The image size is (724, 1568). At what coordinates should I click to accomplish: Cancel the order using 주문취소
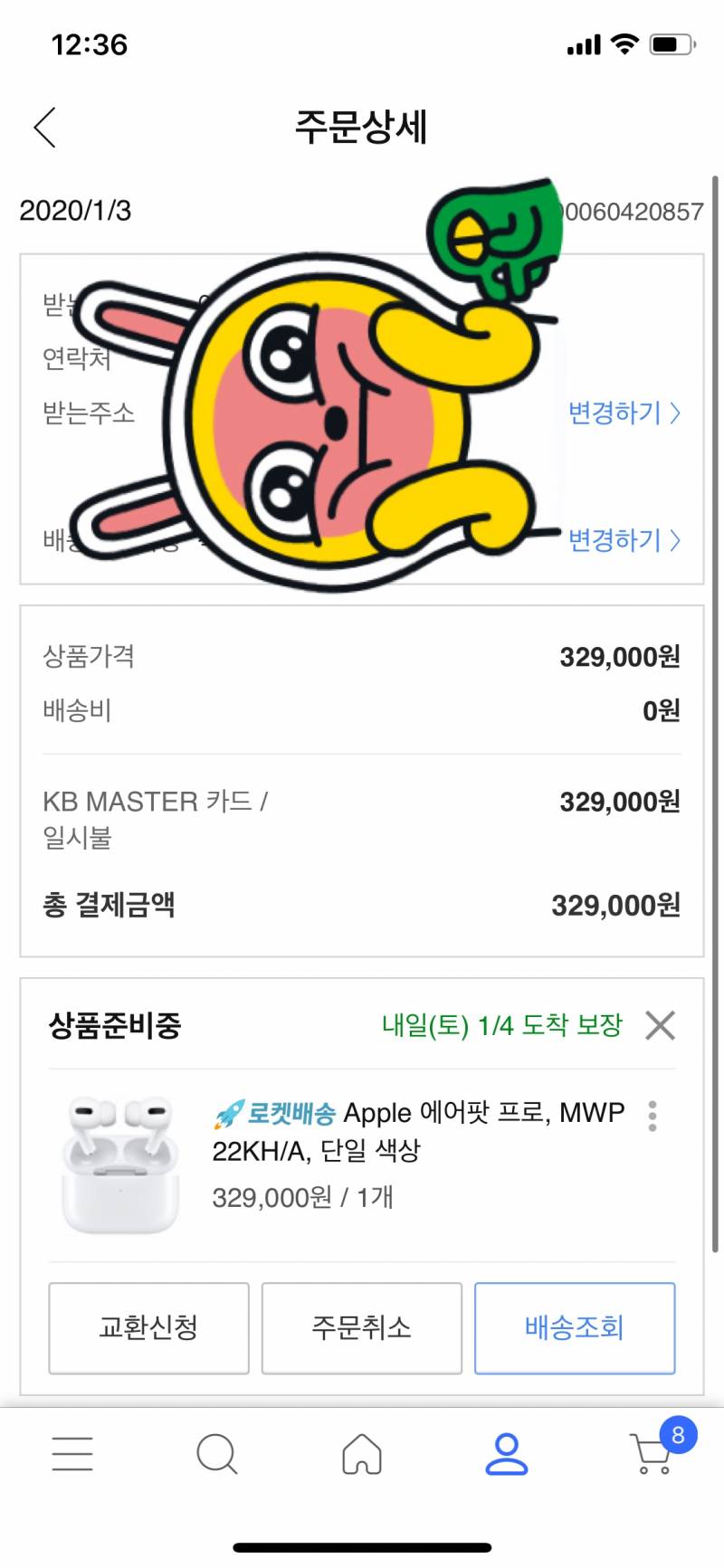click(x=361, y=1327)
